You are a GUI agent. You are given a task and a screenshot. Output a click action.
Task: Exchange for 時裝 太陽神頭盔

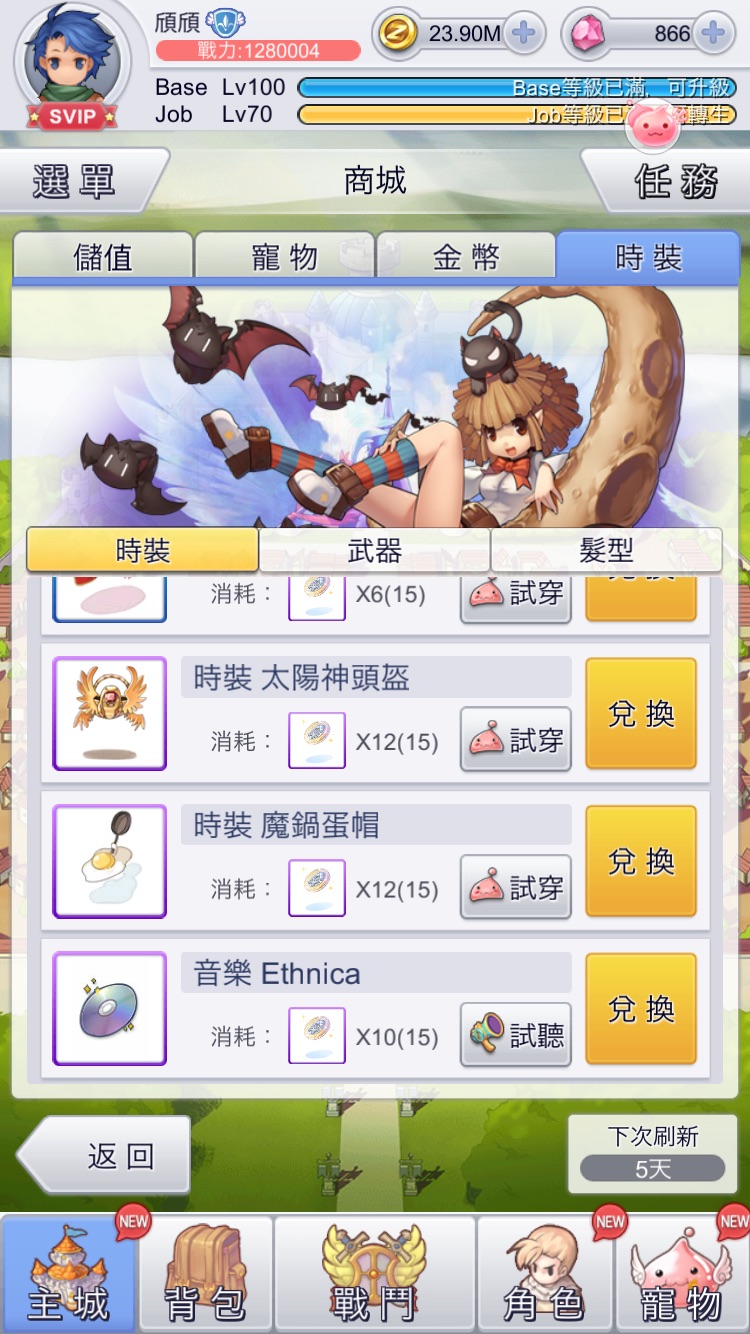641,714
